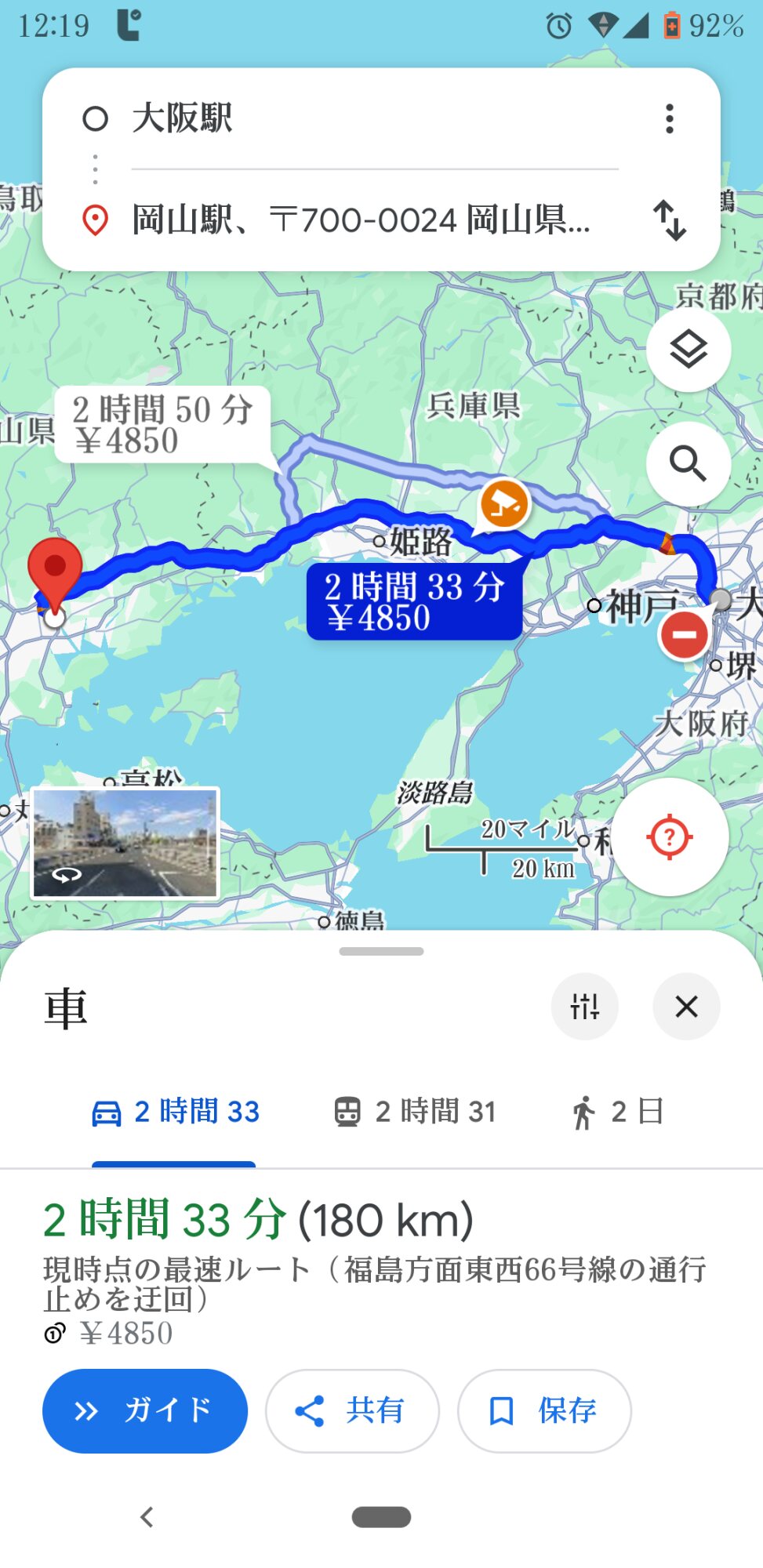Open route options filter
The image size is (763, 1568).
click(585, 1007)
